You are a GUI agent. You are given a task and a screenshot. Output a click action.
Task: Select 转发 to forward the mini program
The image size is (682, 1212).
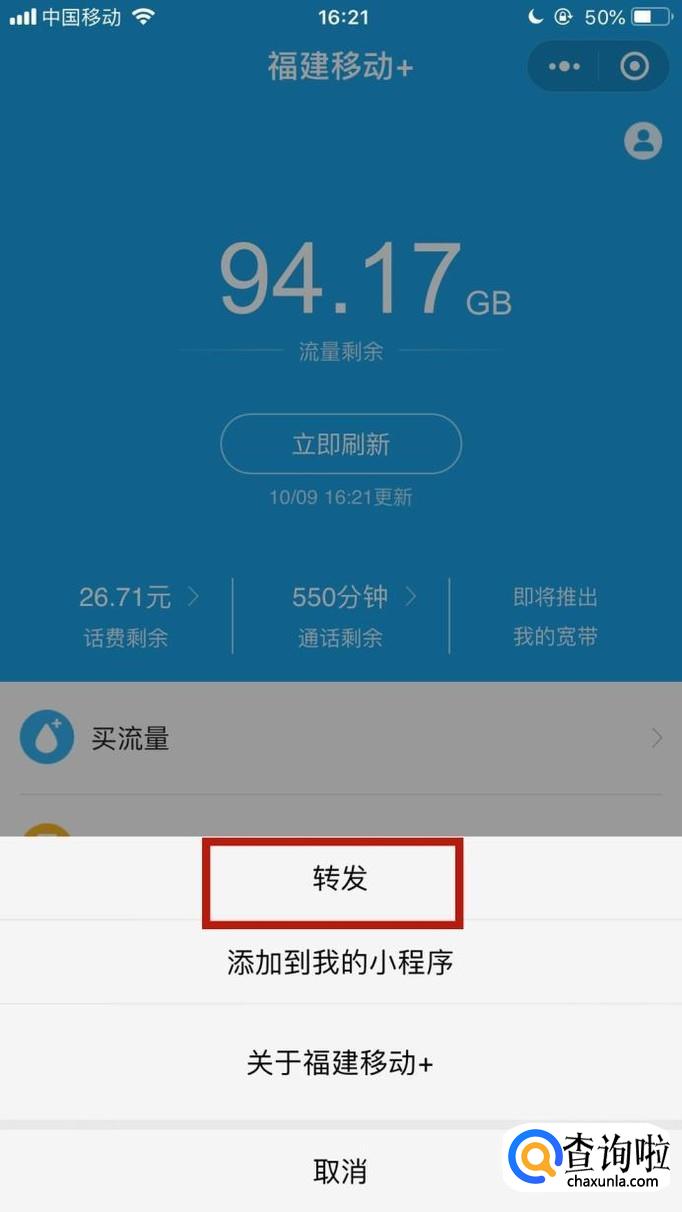(340, 878)
